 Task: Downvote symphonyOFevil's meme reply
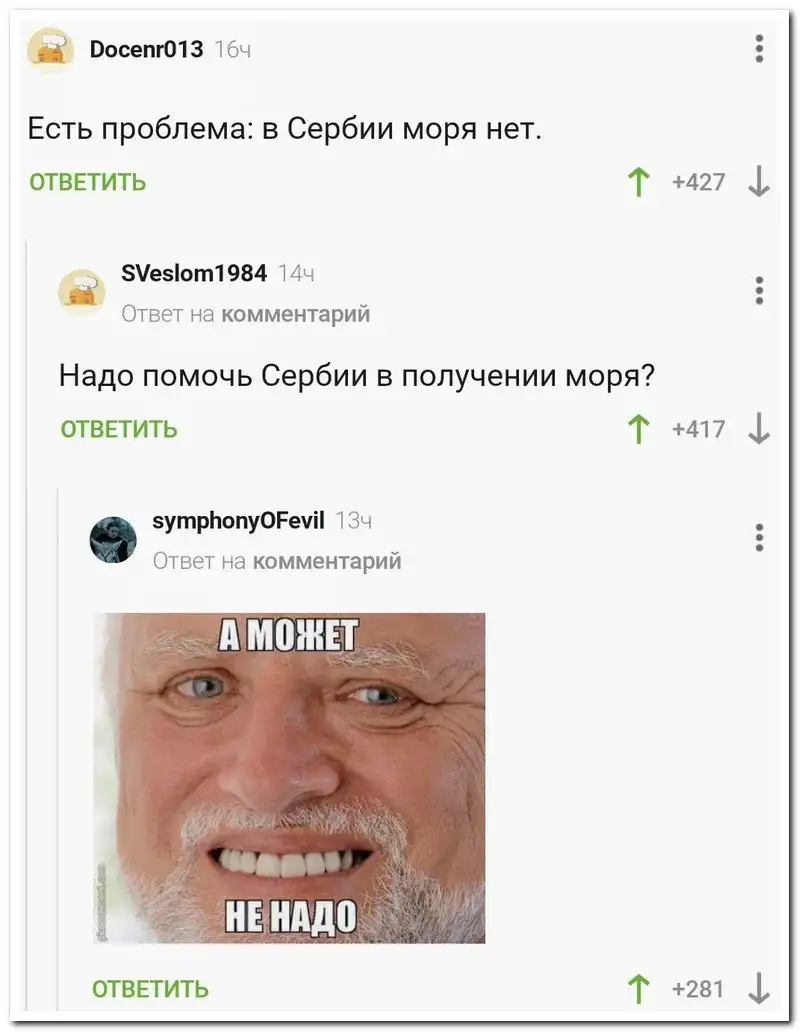pos(760,989)
